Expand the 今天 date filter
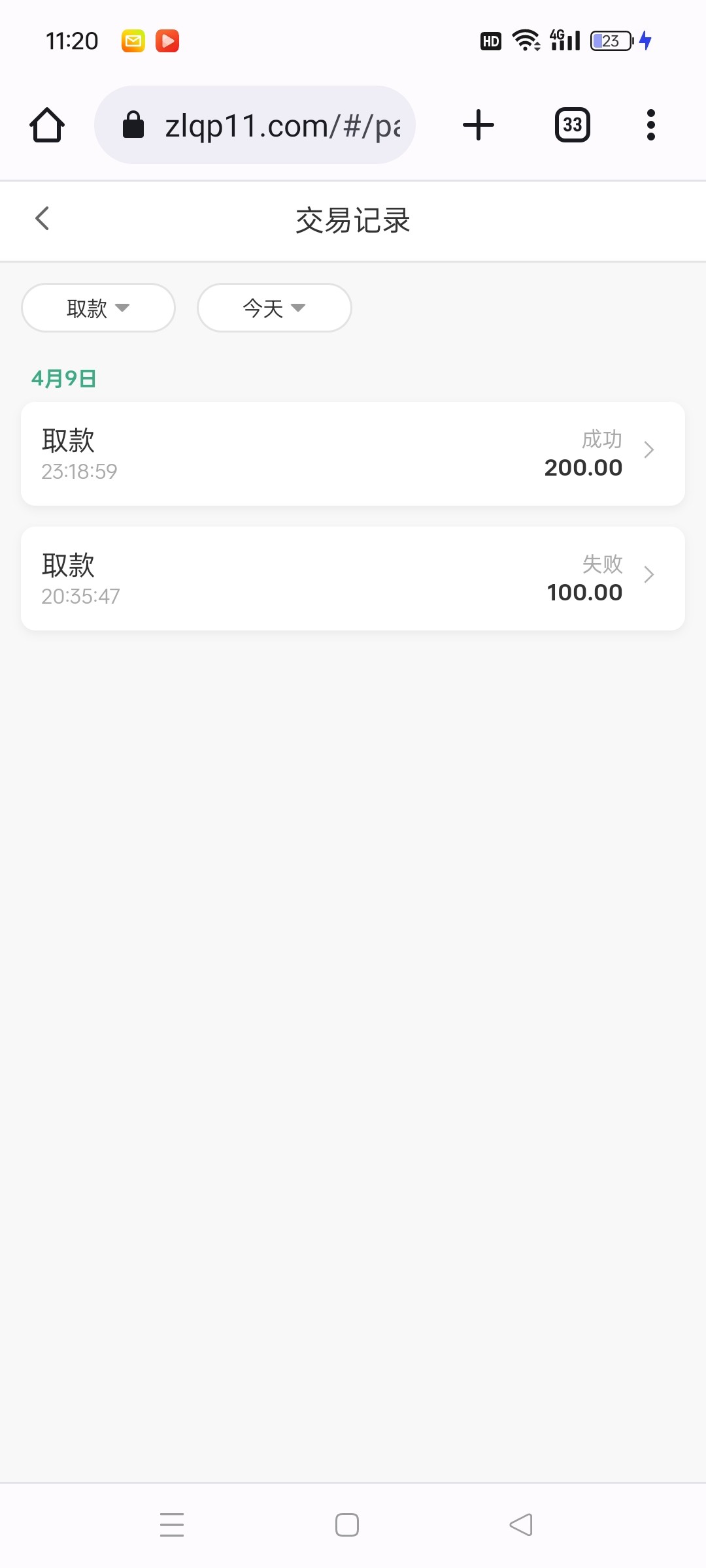This screenshot has height=1568, width=706. [275, 308]
